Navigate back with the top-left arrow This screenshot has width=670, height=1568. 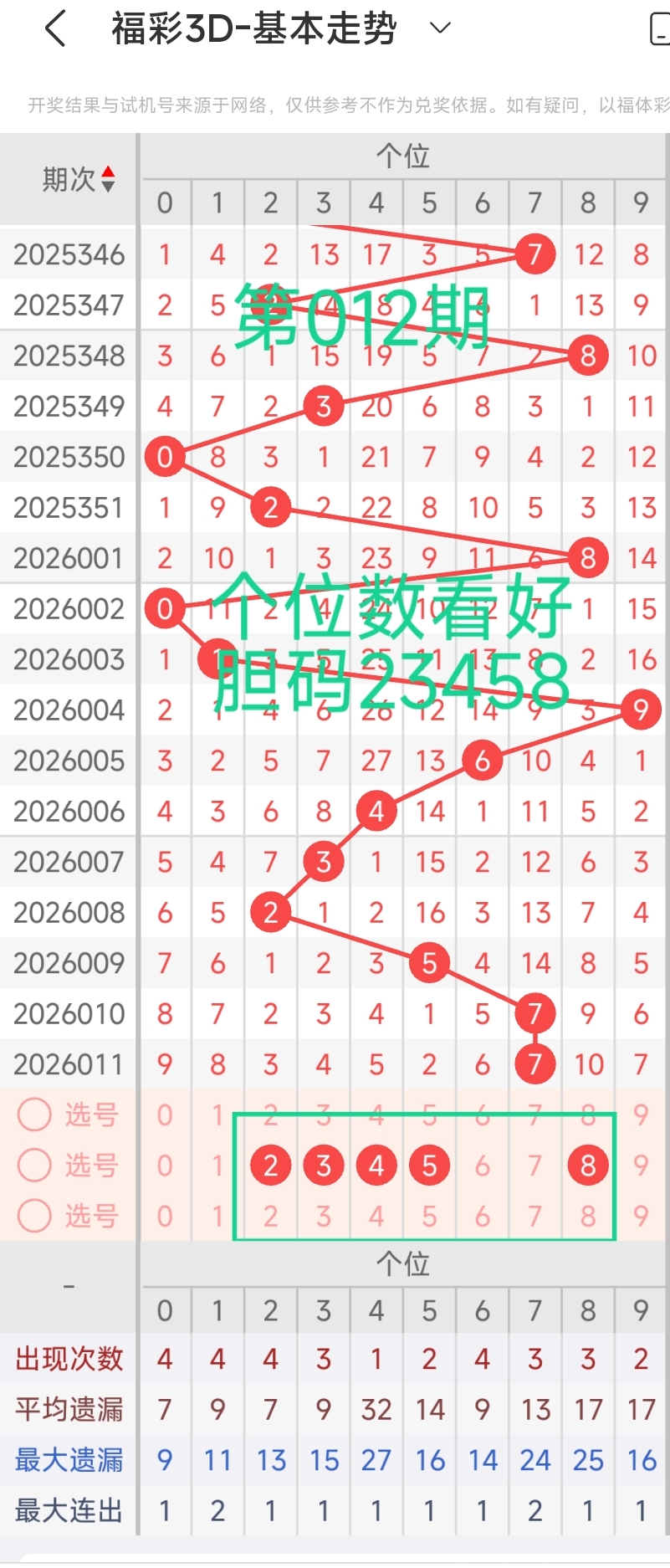pyautogui.click(x=54, y=28)
